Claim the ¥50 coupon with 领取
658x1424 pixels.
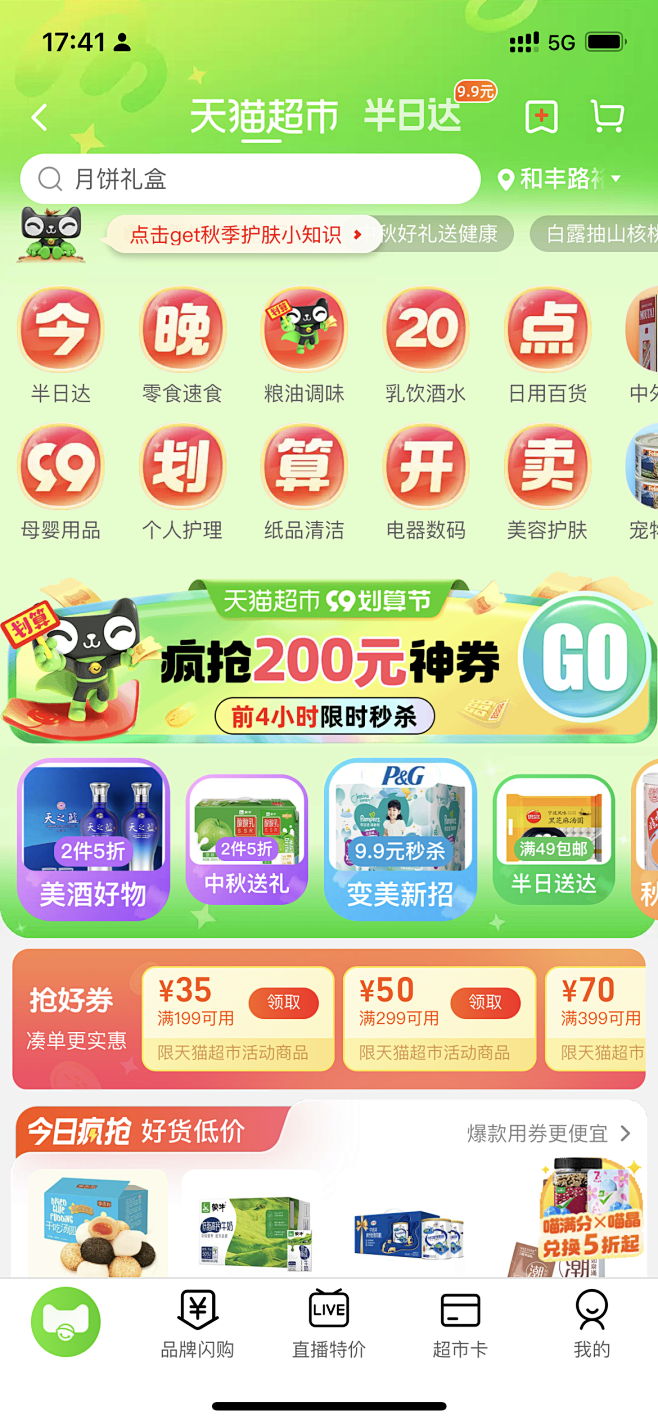coord(485,1002)
